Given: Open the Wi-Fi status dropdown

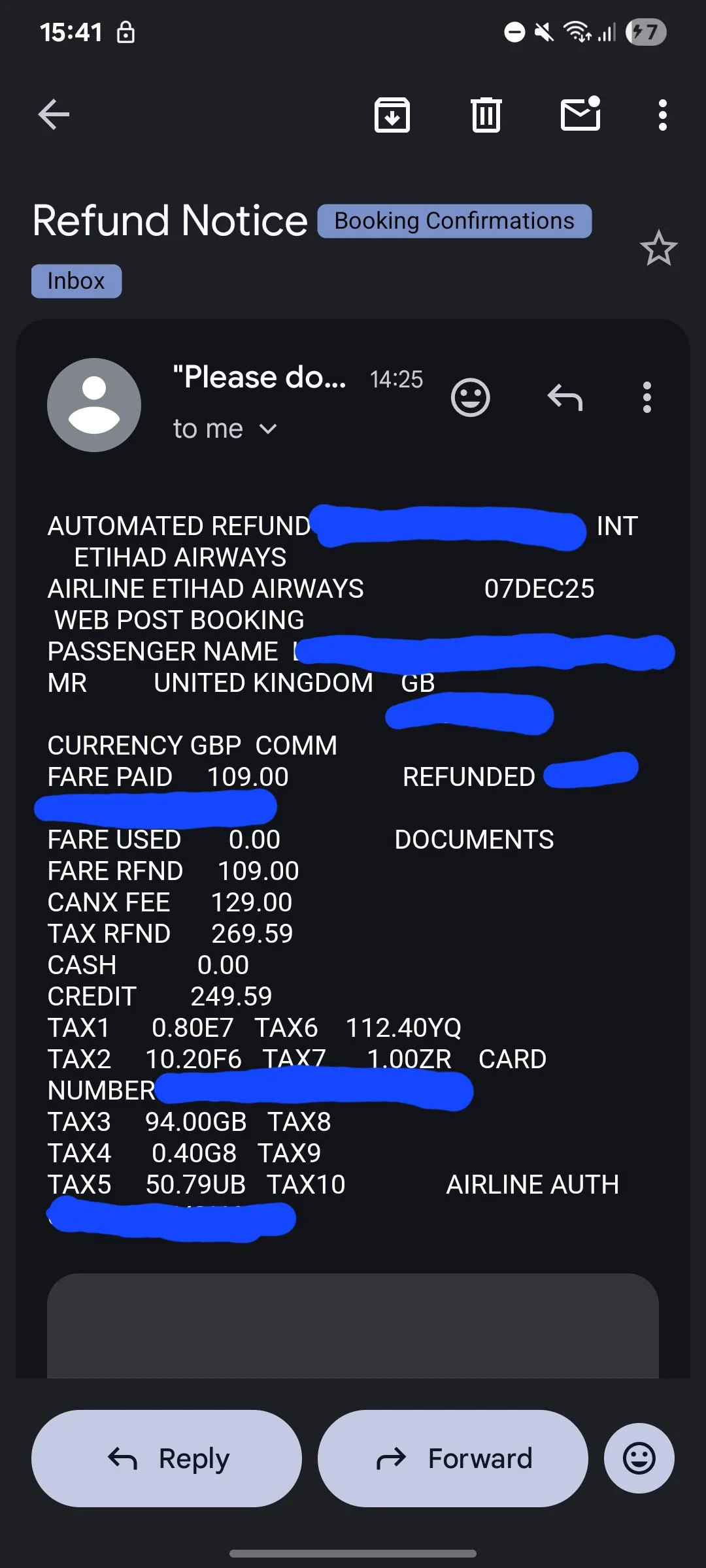Looking at the screenshot, I should point(578,32).
